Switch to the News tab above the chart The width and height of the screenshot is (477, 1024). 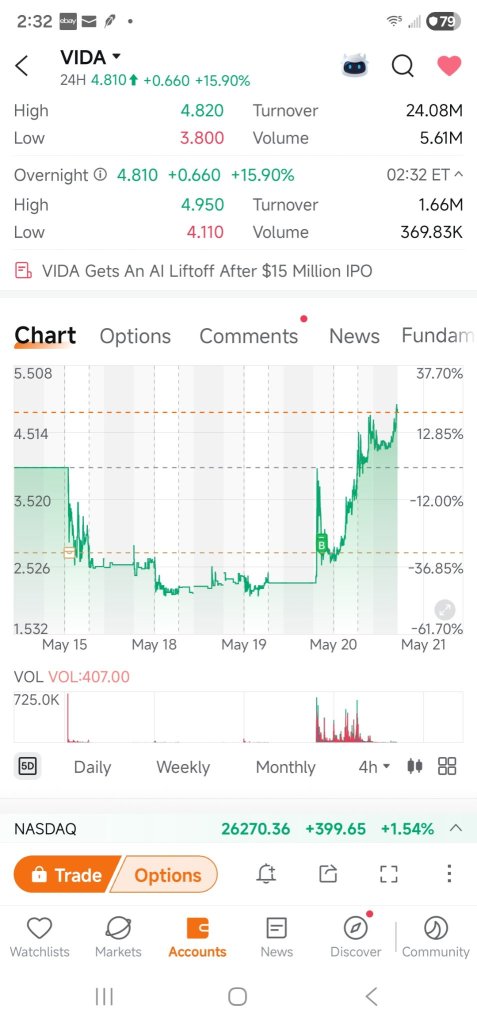coord(354,336)
